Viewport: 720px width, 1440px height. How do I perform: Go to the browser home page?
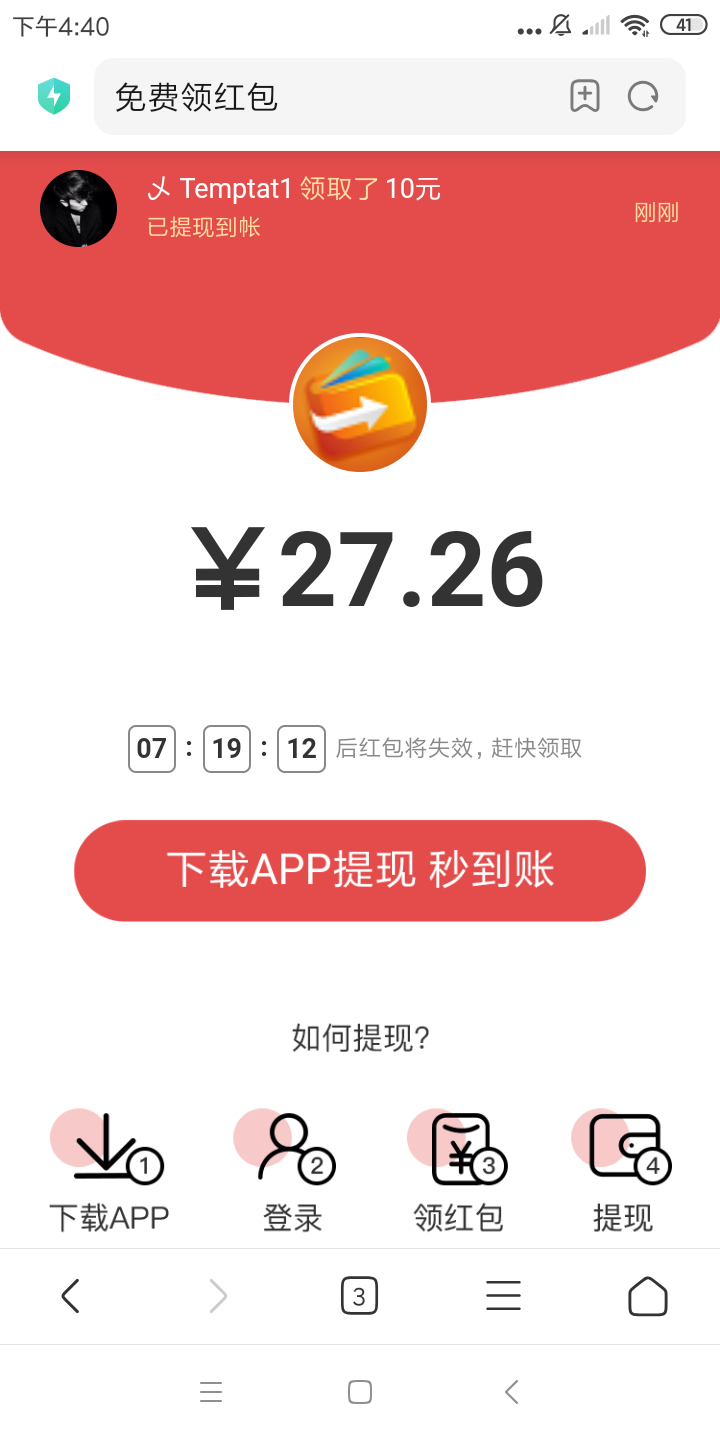pyautogui.click(x=647, y=1296)
